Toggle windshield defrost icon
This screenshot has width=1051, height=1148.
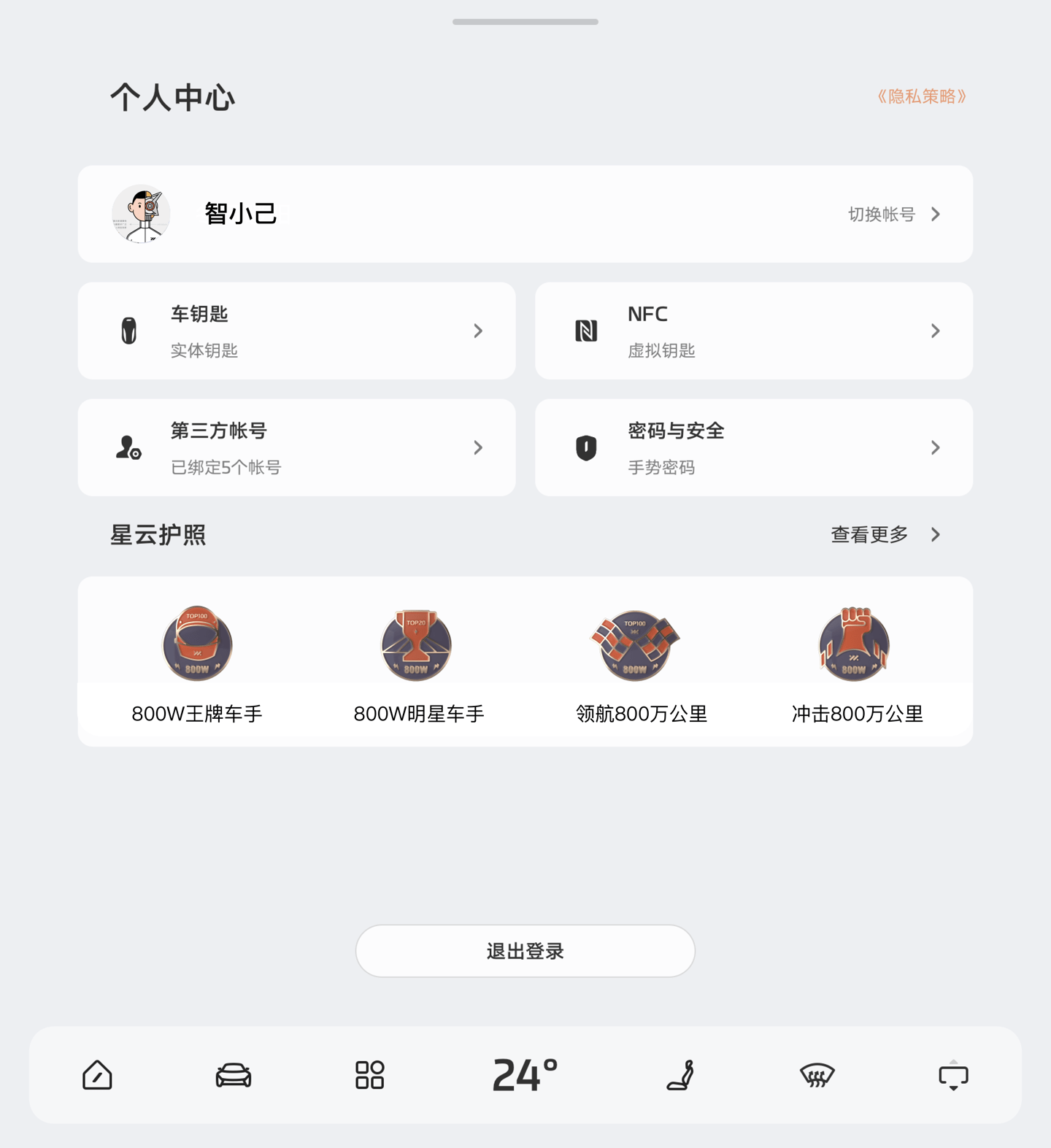click(817, 1075)
